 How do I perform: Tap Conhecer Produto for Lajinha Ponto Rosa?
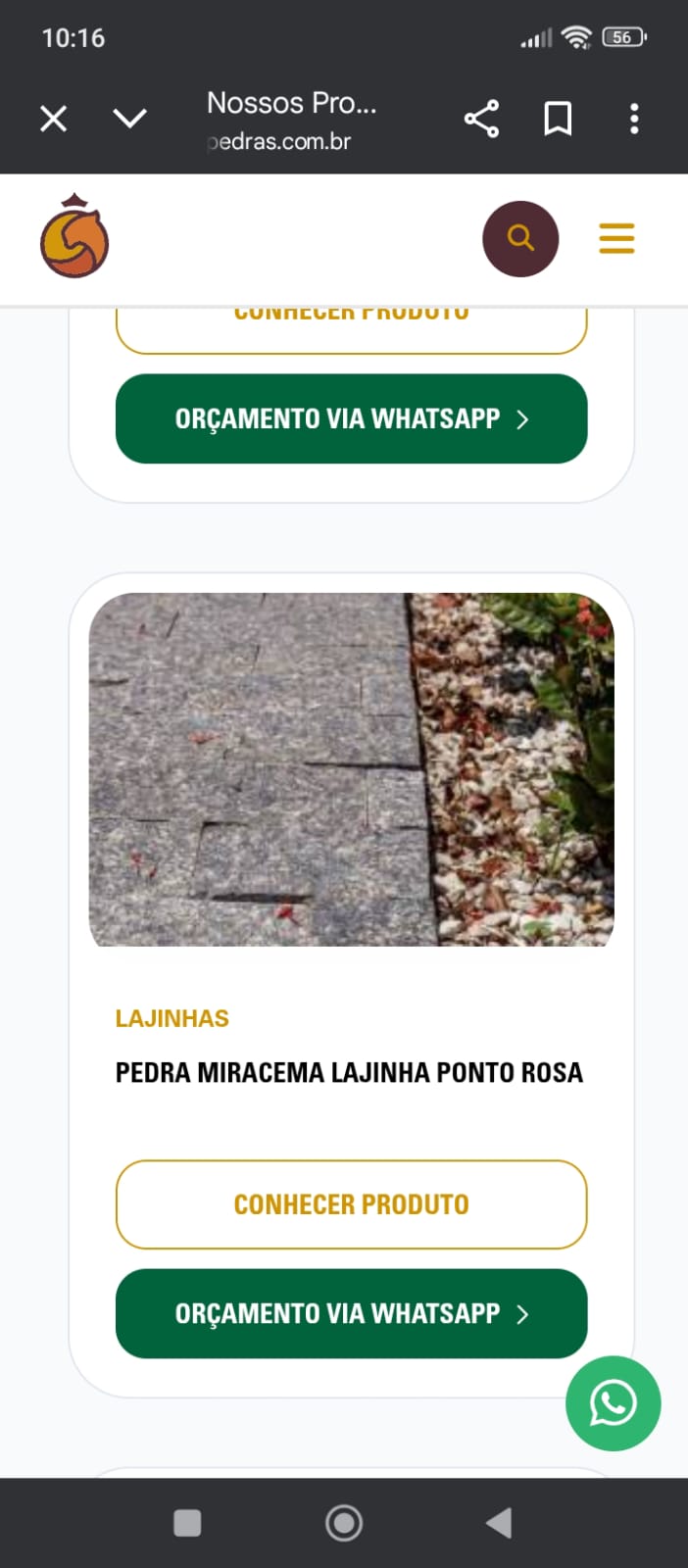(x=351, y=1204)
